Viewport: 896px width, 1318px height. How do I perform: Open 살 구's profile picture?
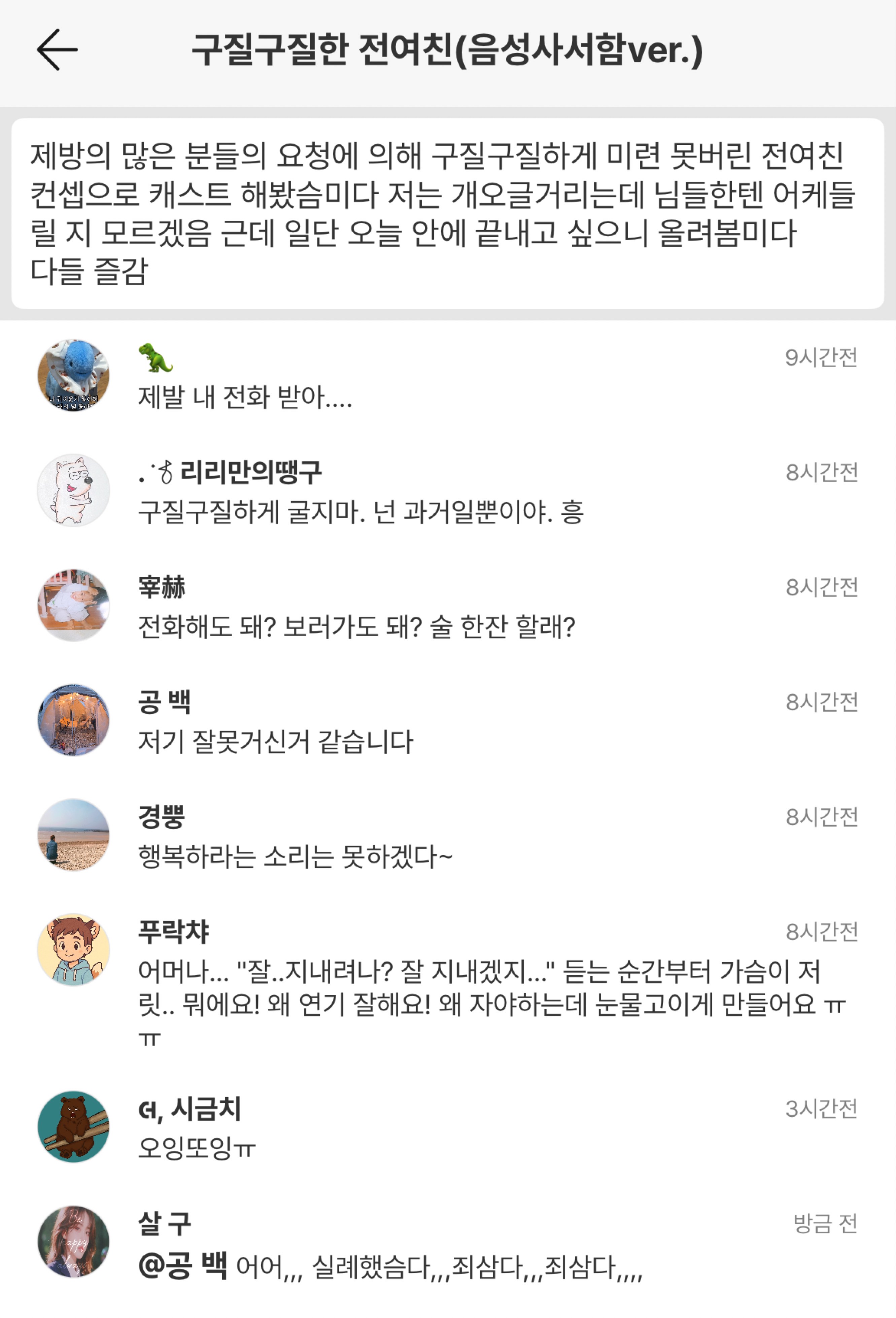click(73, 1242)
